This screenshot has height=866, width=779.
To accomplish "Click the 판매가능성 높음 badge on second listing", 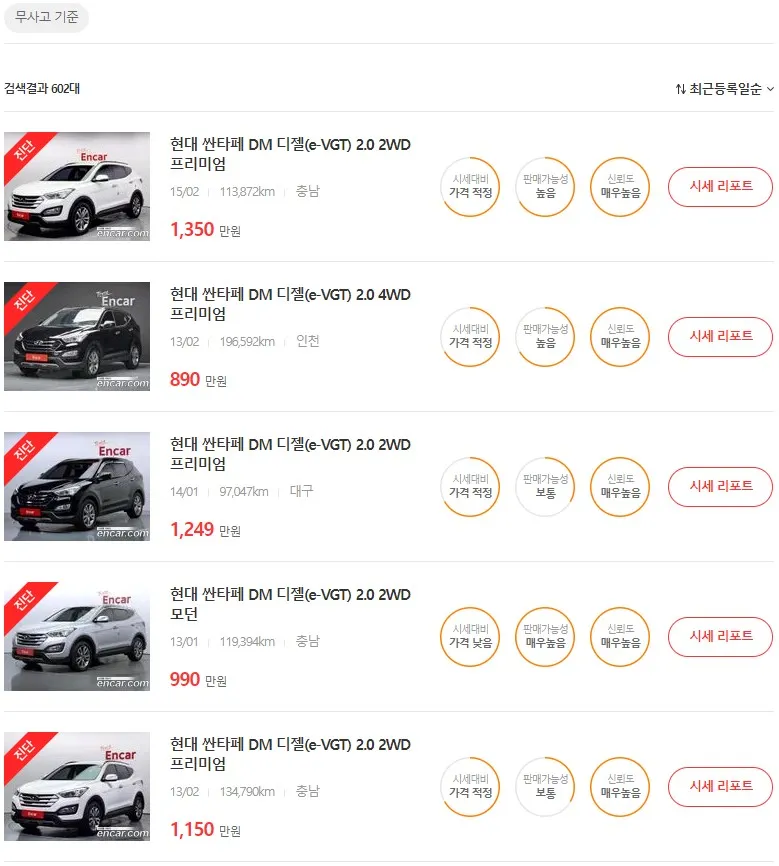I will click(x=545, y=337).
